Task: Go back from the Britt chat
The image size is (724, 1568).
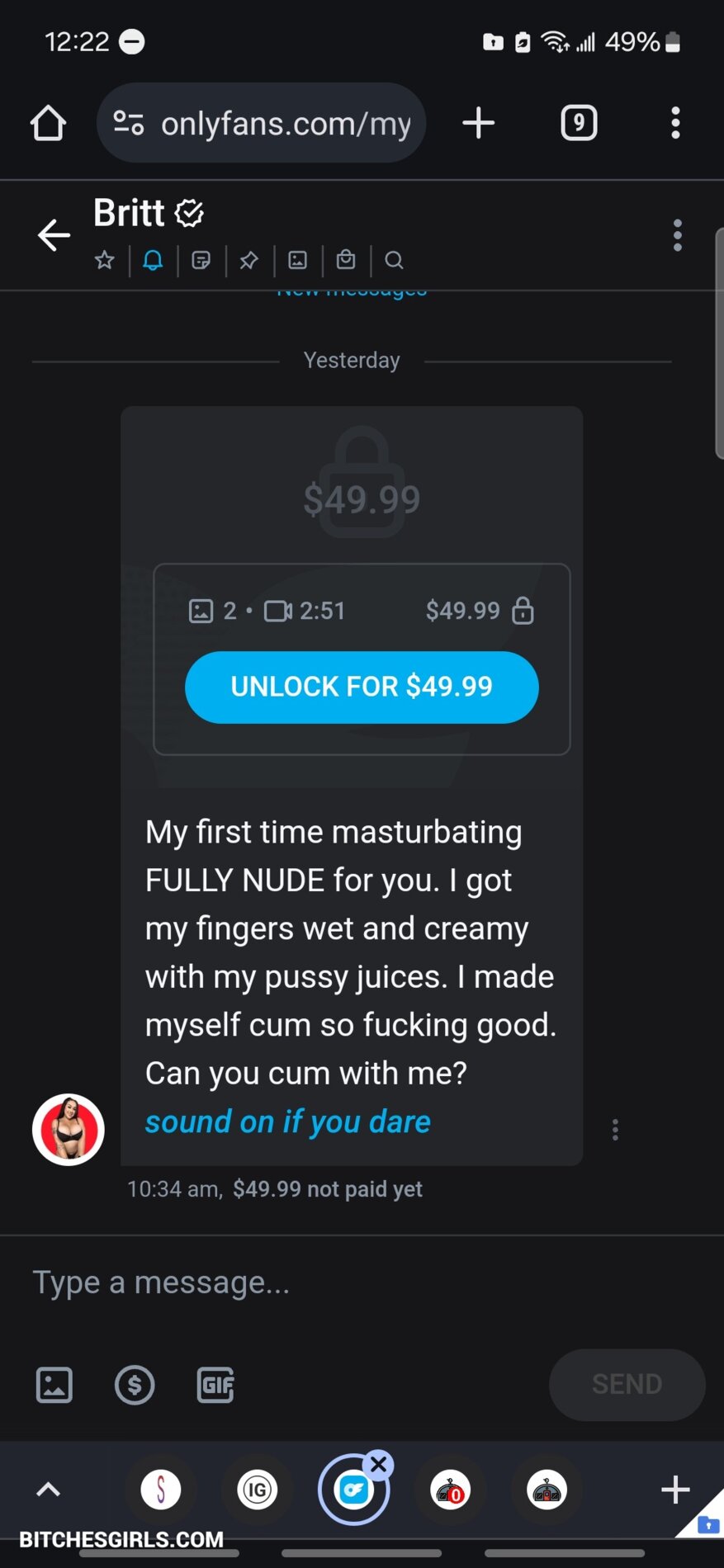Action: (54, 235)
